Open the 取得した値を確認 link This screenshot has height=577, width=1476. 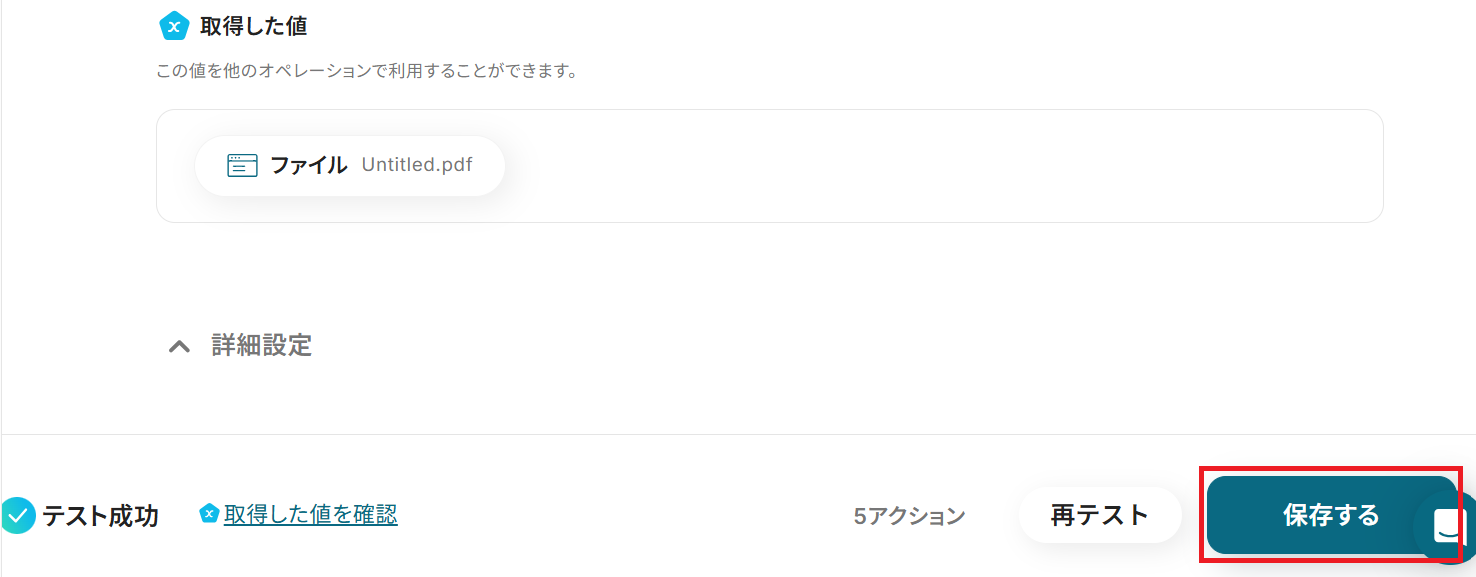(x=310, y=515)
